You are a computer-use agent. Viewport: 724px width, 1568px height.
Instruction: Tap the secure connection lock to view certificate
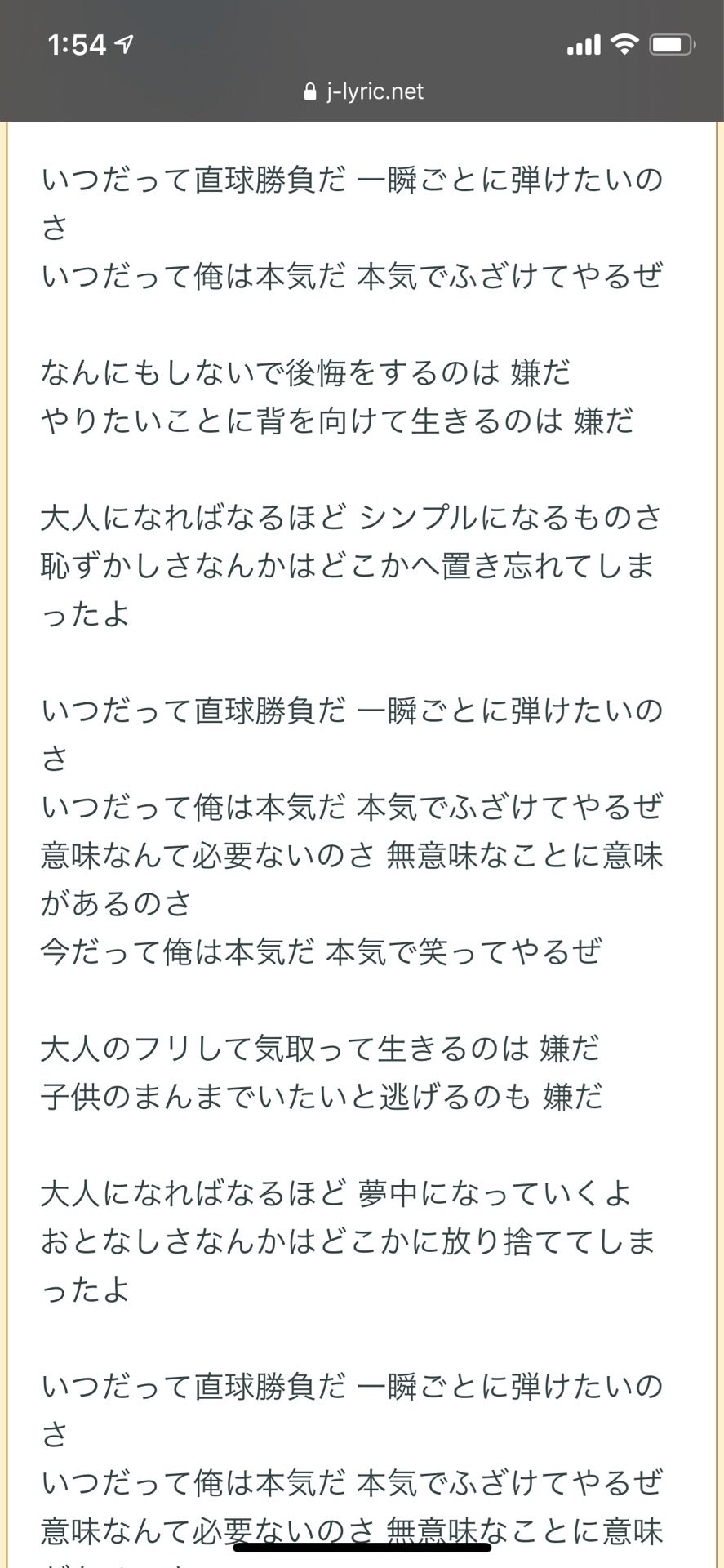(309, 91)
